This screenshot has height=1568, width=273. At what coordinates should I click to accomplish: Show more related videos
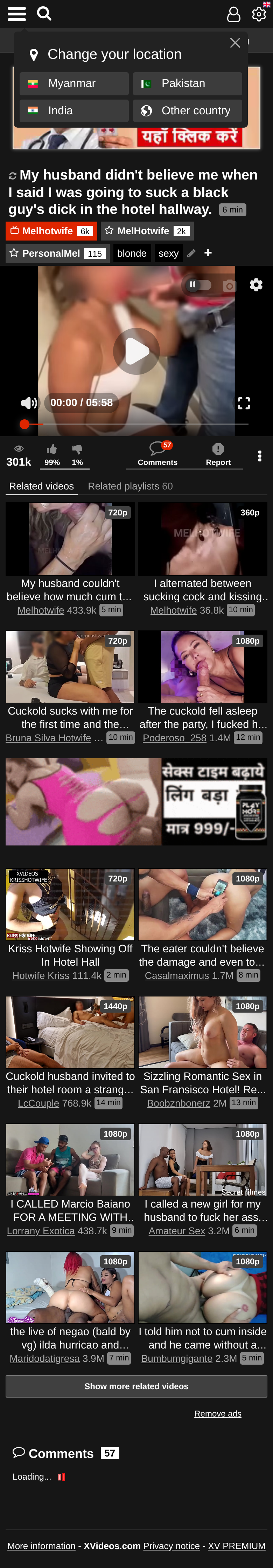136,1386
